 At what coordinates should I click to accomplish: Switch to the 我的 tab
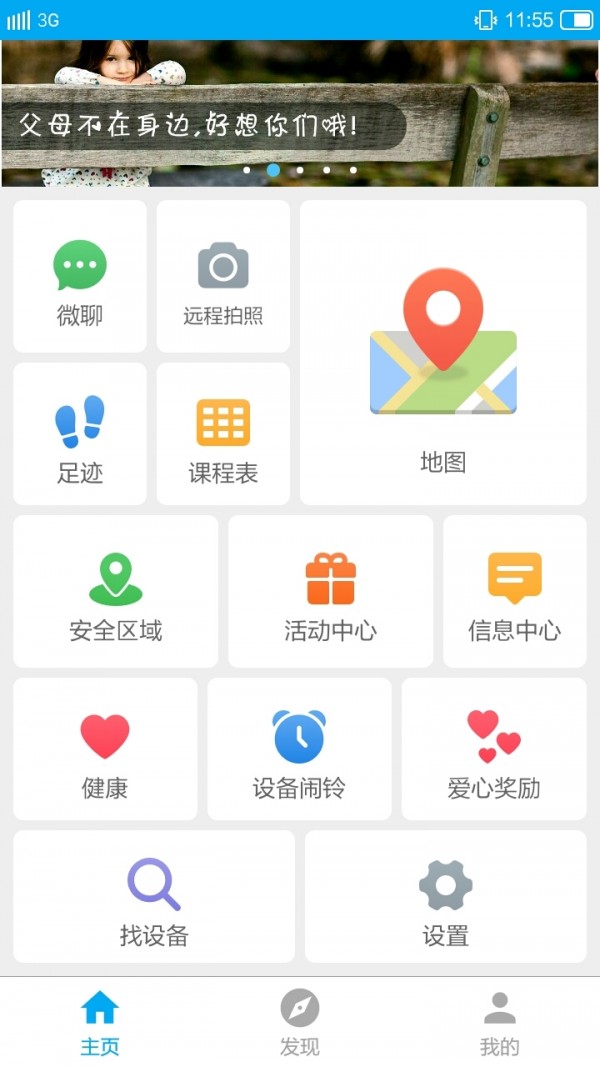pos(499,1021)
